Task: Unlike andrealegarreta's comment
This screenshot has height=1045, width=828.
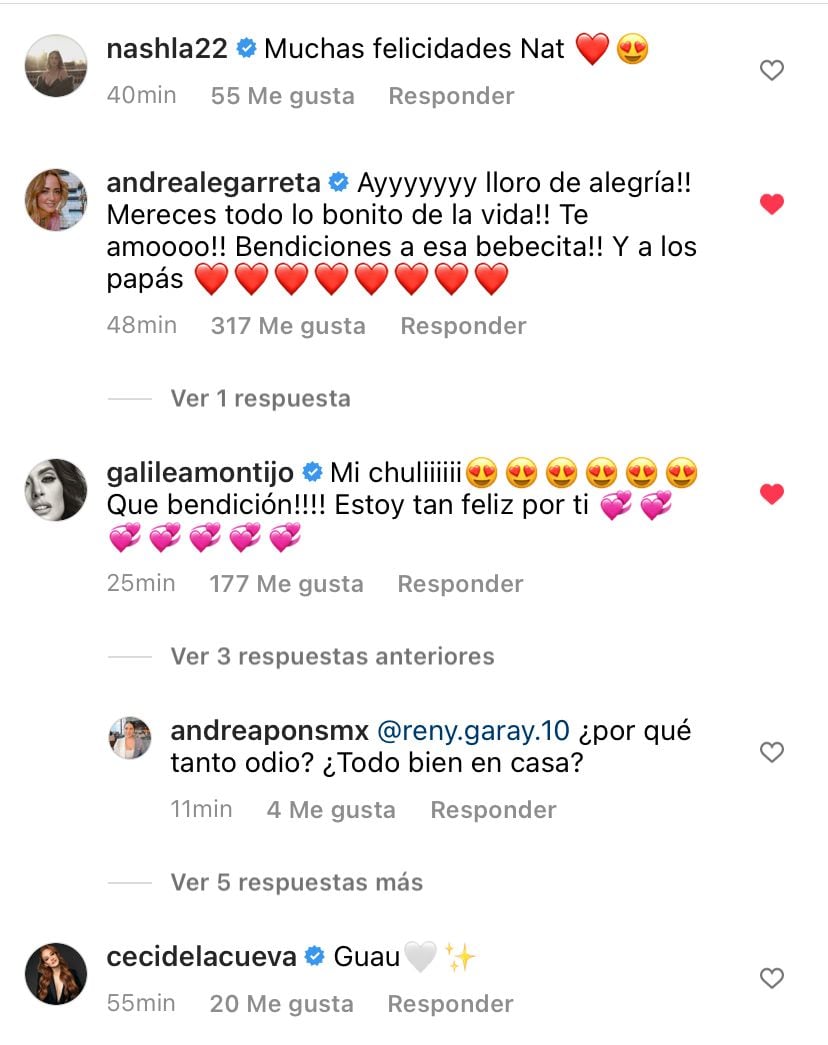Action: tap(771, 204)
